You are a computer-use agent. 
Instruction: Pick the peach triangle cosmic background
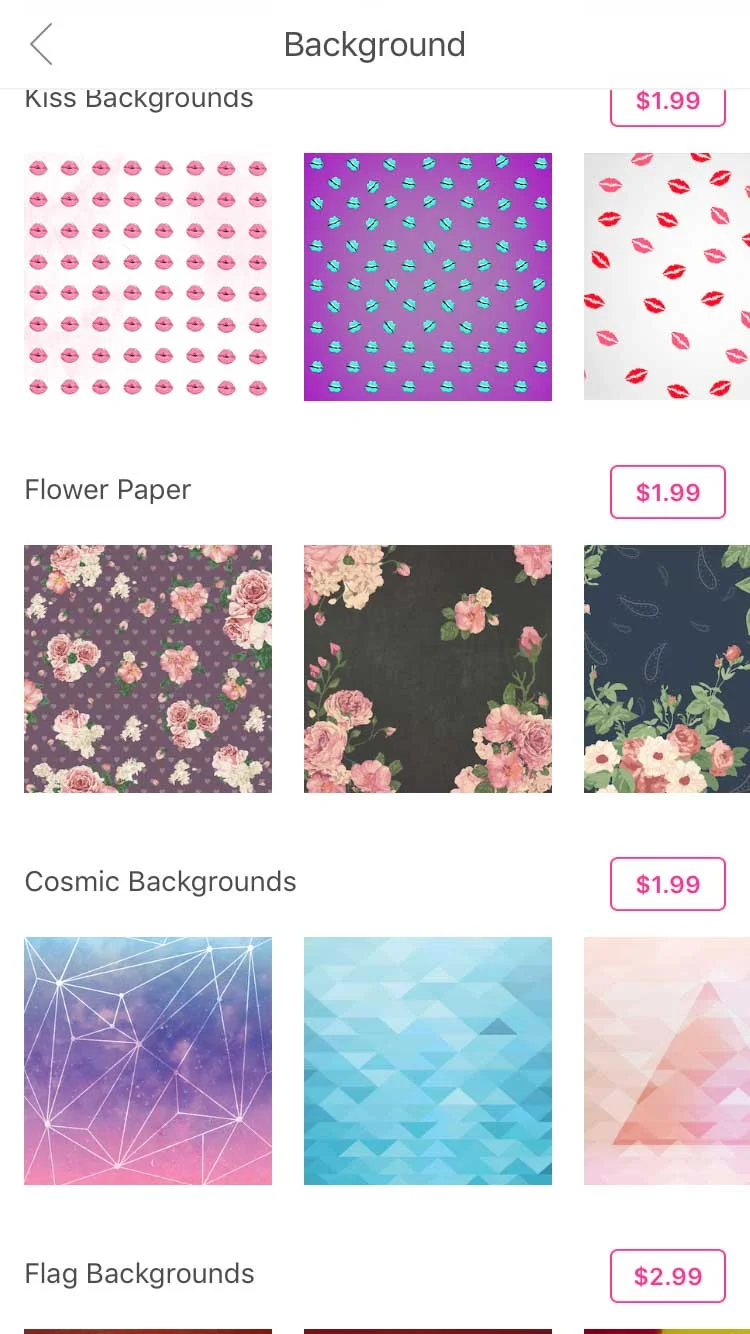click(x=666, y=1061)
